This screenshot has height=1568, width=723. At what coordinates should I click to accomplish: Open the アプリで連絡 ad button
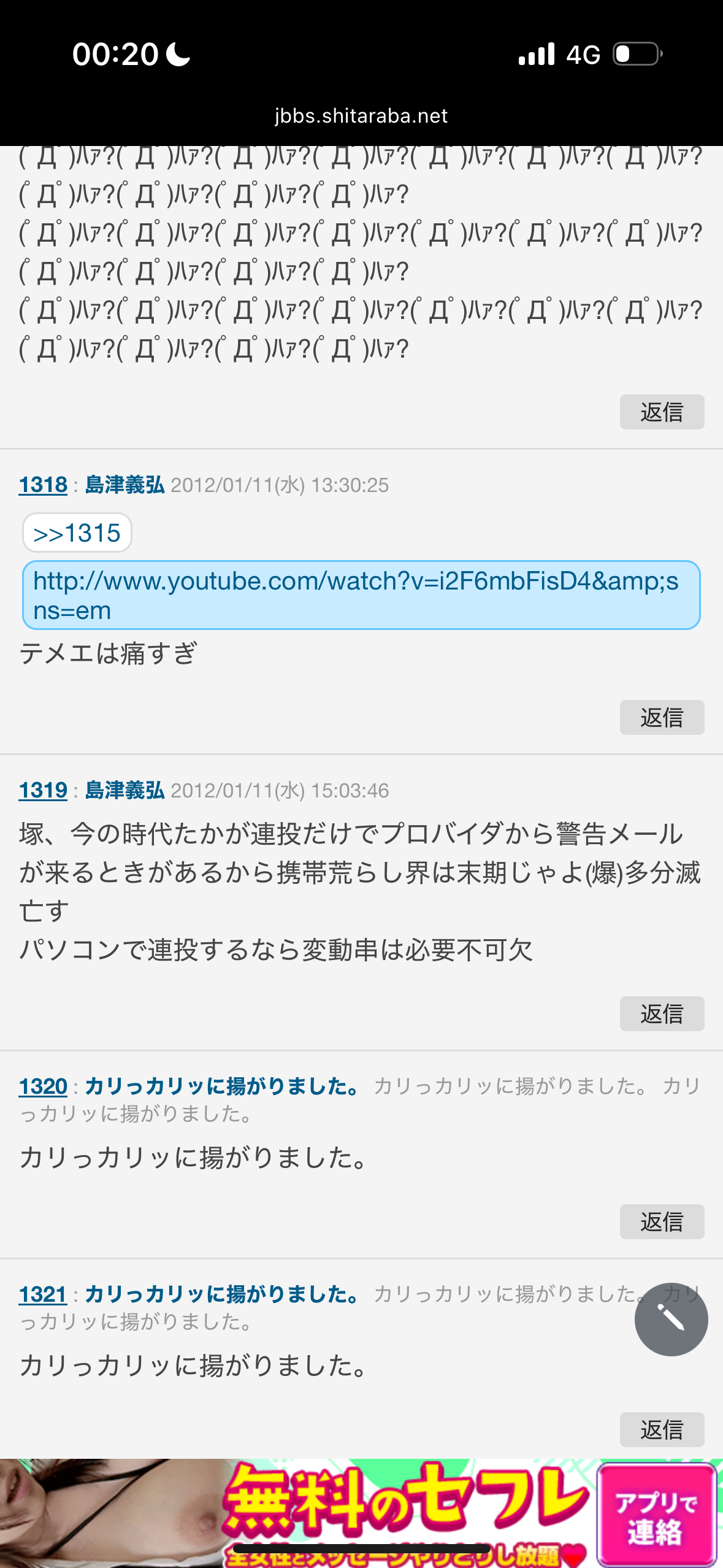tap(656, 1514)
